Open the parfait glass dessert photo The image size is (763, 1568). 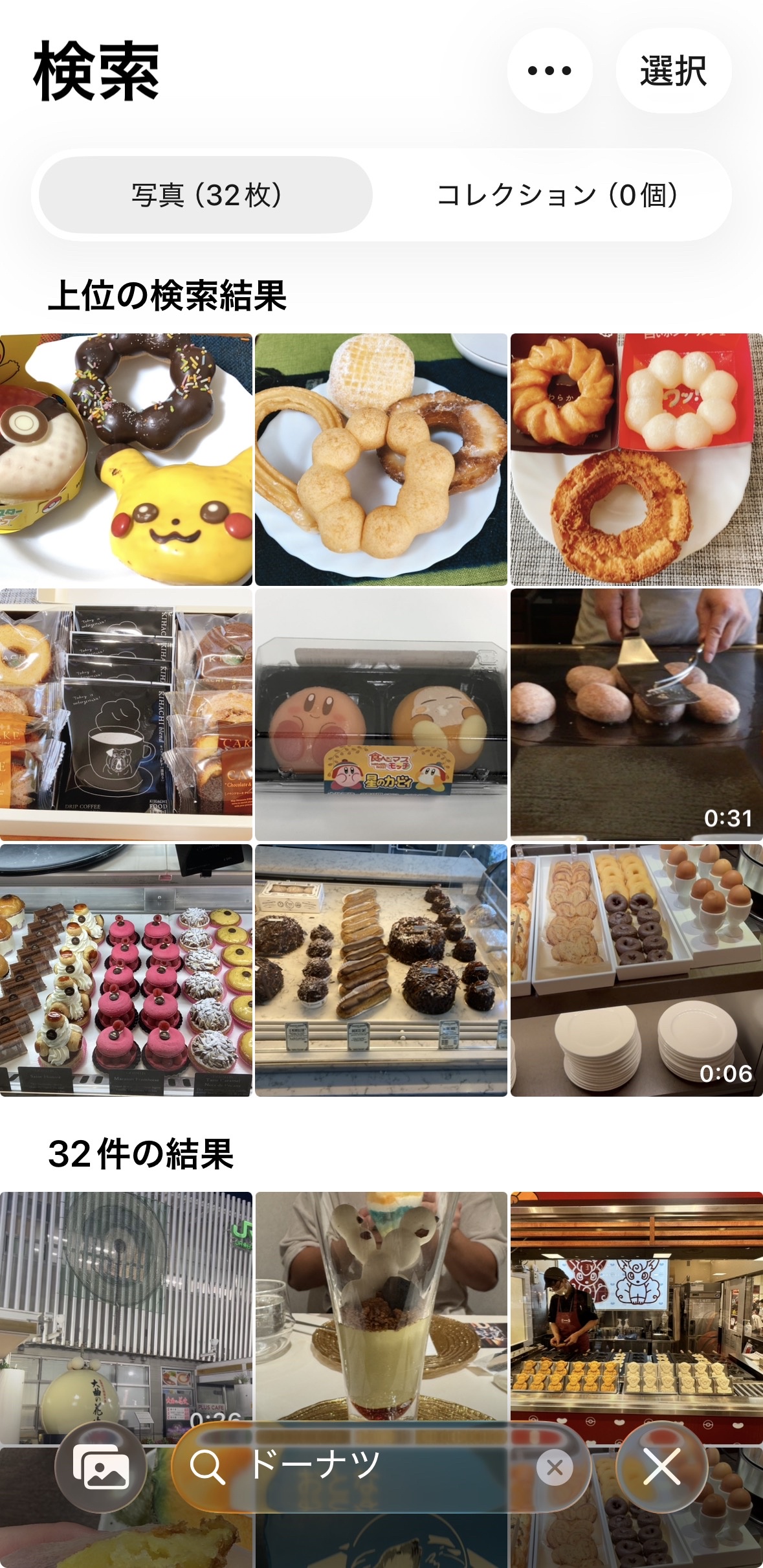(x=381, y=1301)
